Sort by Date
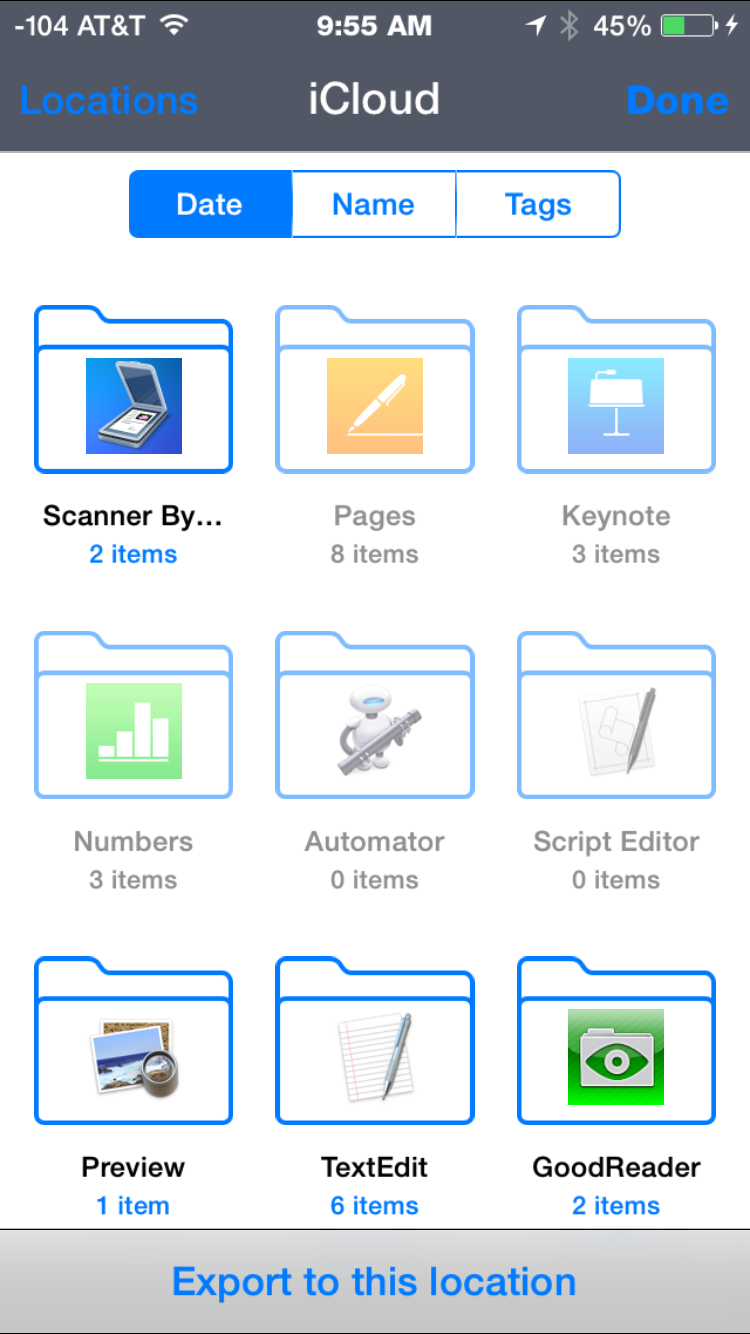Viewport: 750px width, 1334px height. click(210, 204)
